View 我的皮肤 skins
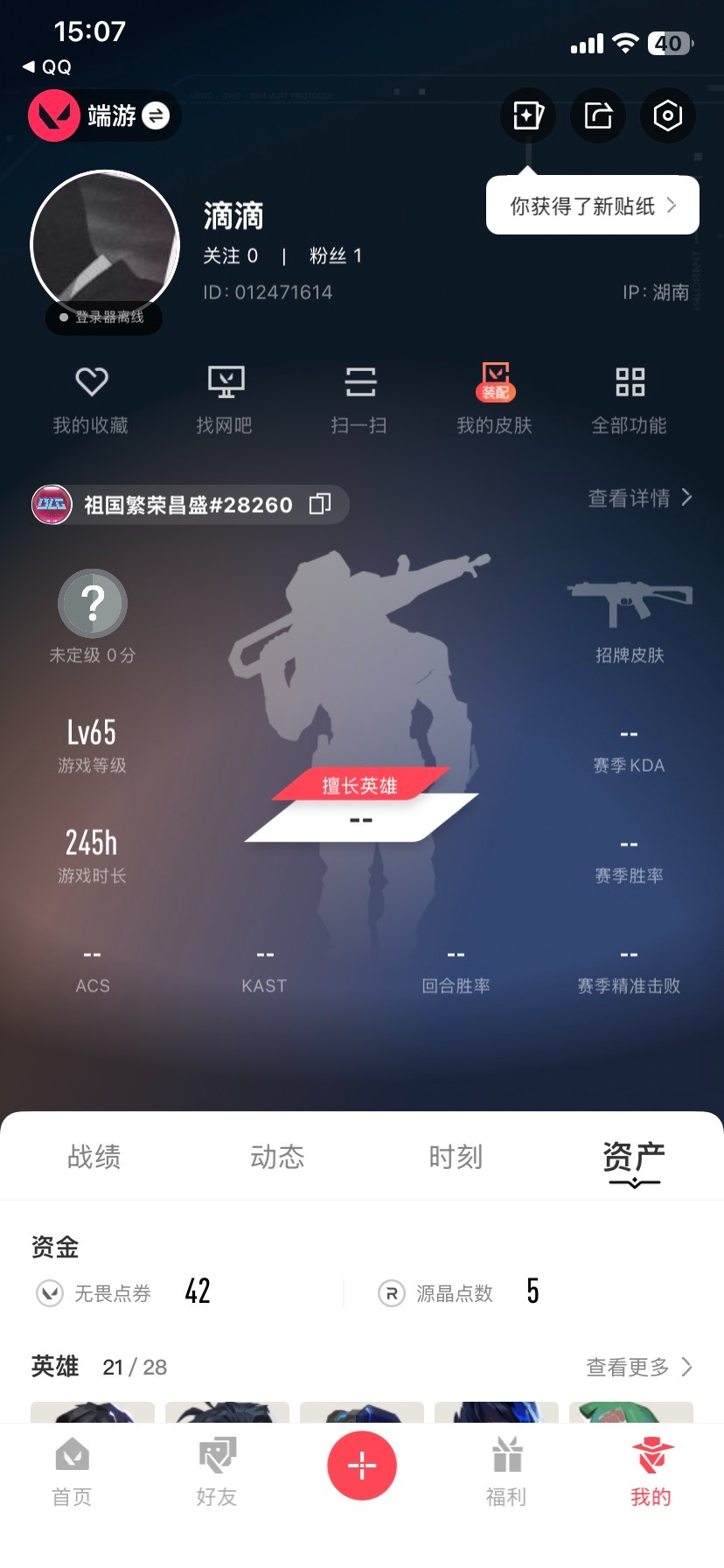Screen dimensions: 724x1568 (494, 399)
